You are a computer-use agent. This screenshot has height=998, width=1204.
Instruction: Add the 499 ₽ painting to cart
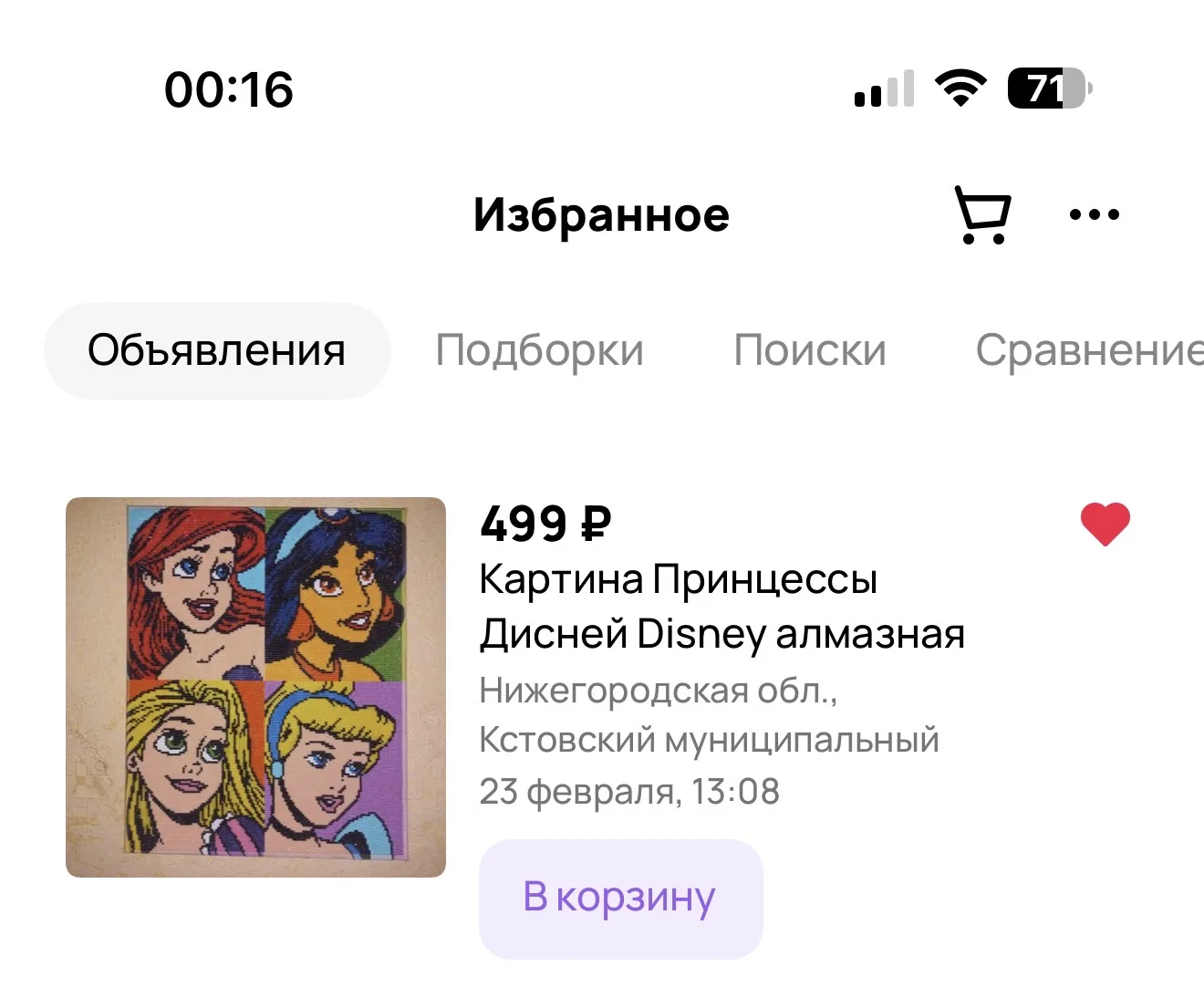[x=620, y=898]
